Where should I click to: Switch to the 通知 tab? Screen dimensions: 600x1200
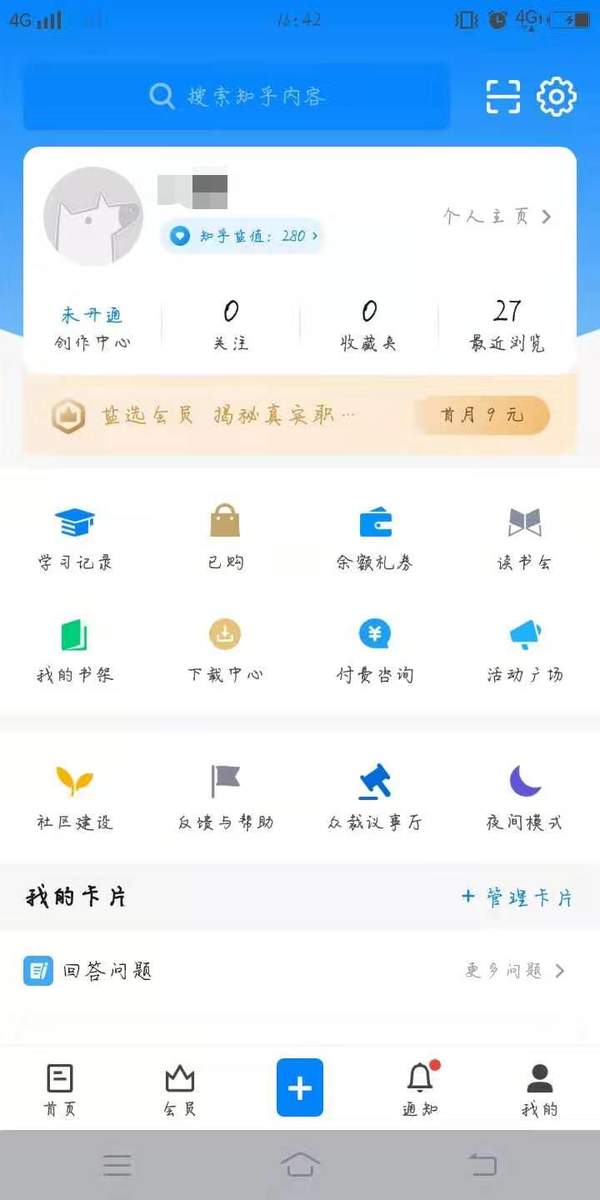[x=420, y=1089]
